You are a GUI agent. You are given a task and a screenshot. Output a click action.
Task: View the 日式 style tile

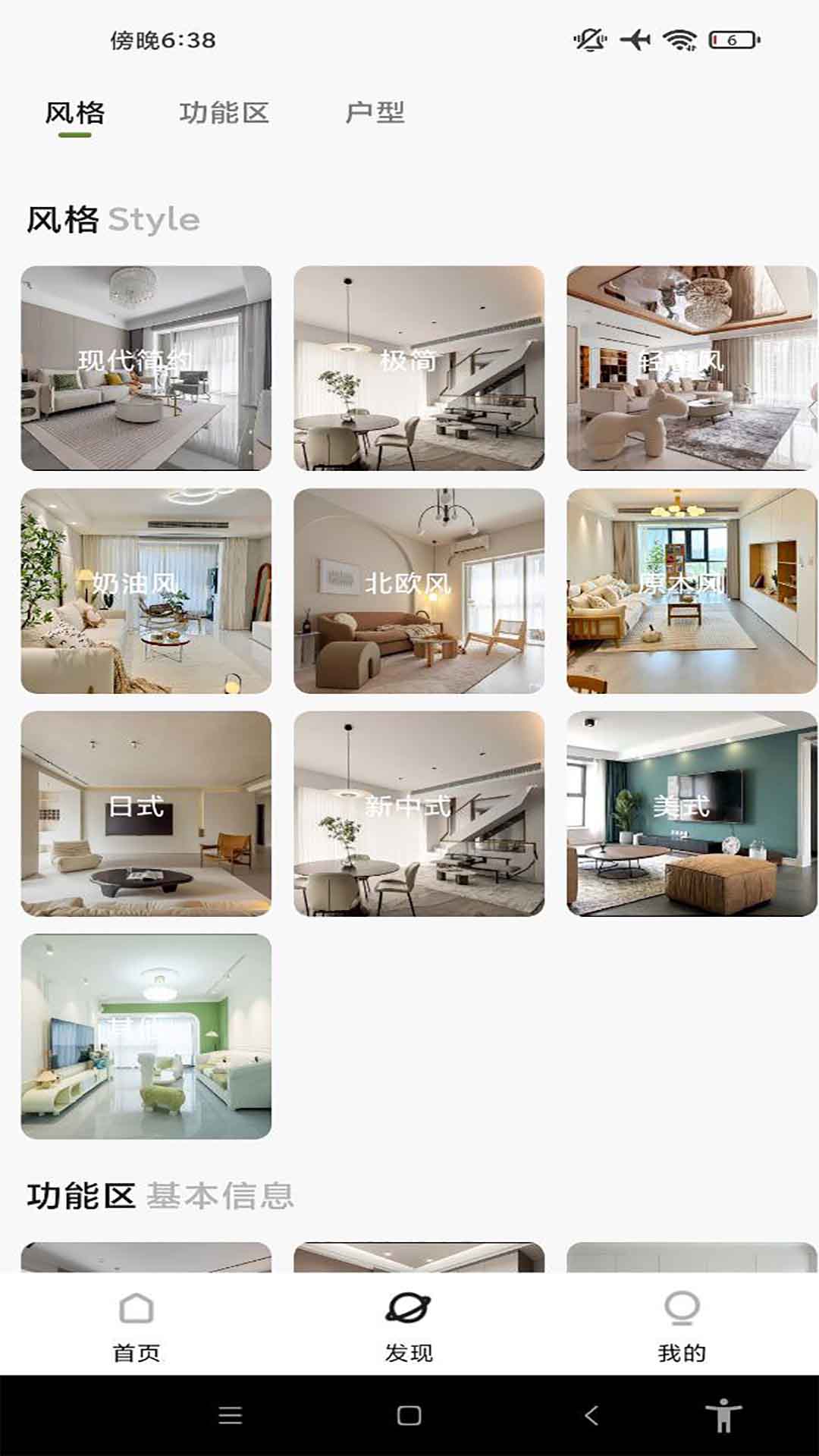(146, 814)
